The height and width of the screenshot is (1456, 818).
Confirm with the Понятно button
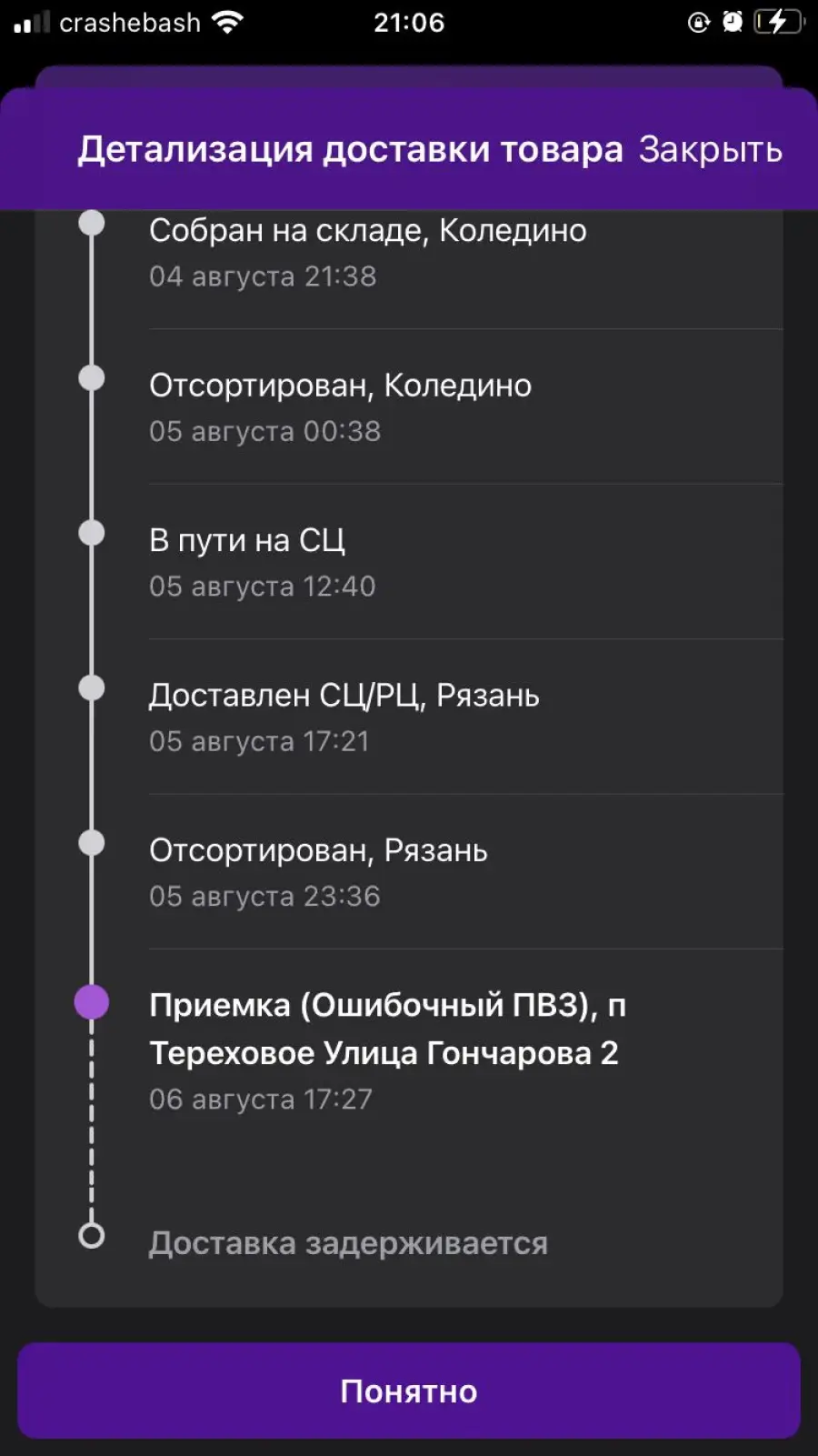[x=409, y=1391]
